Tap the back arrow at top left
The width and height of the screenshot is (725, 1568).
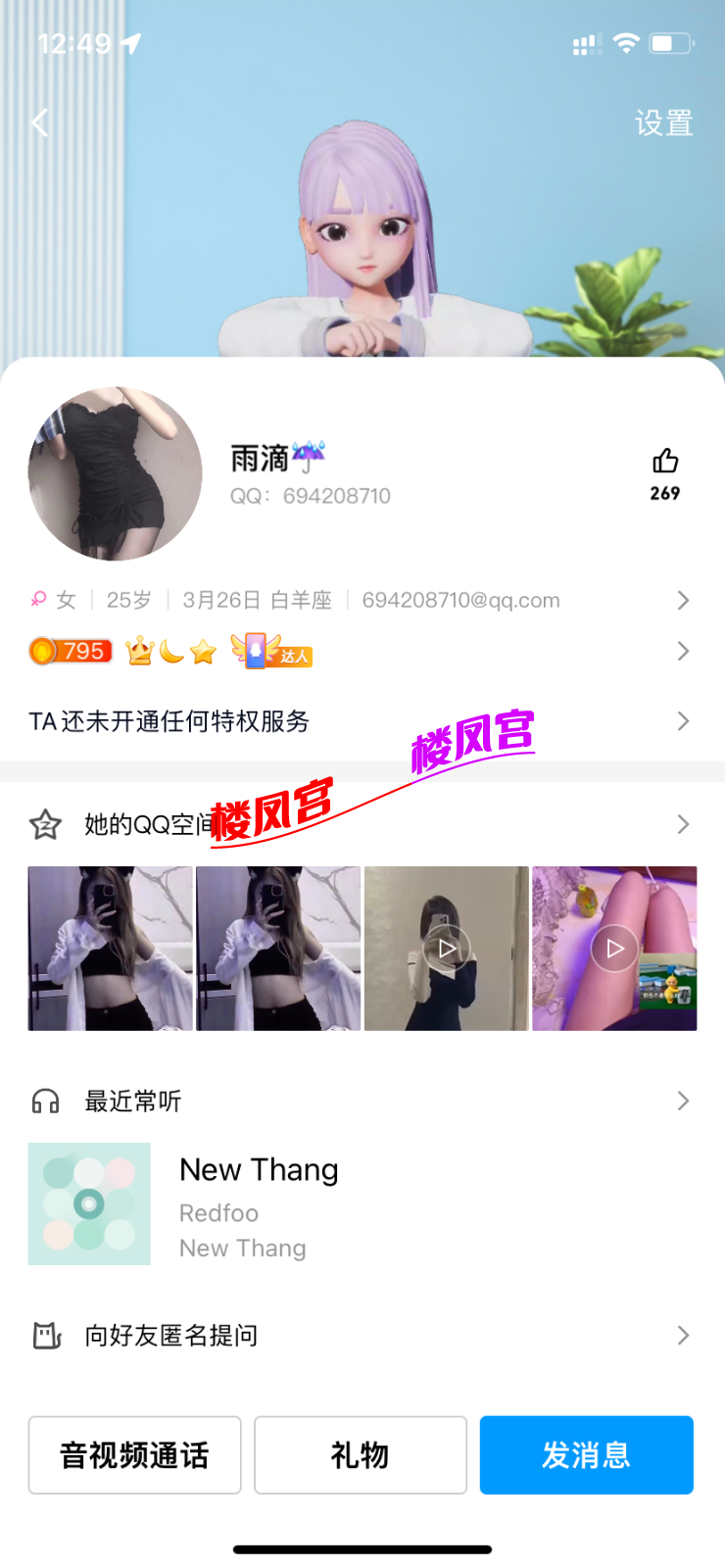[x=39, y=122]
